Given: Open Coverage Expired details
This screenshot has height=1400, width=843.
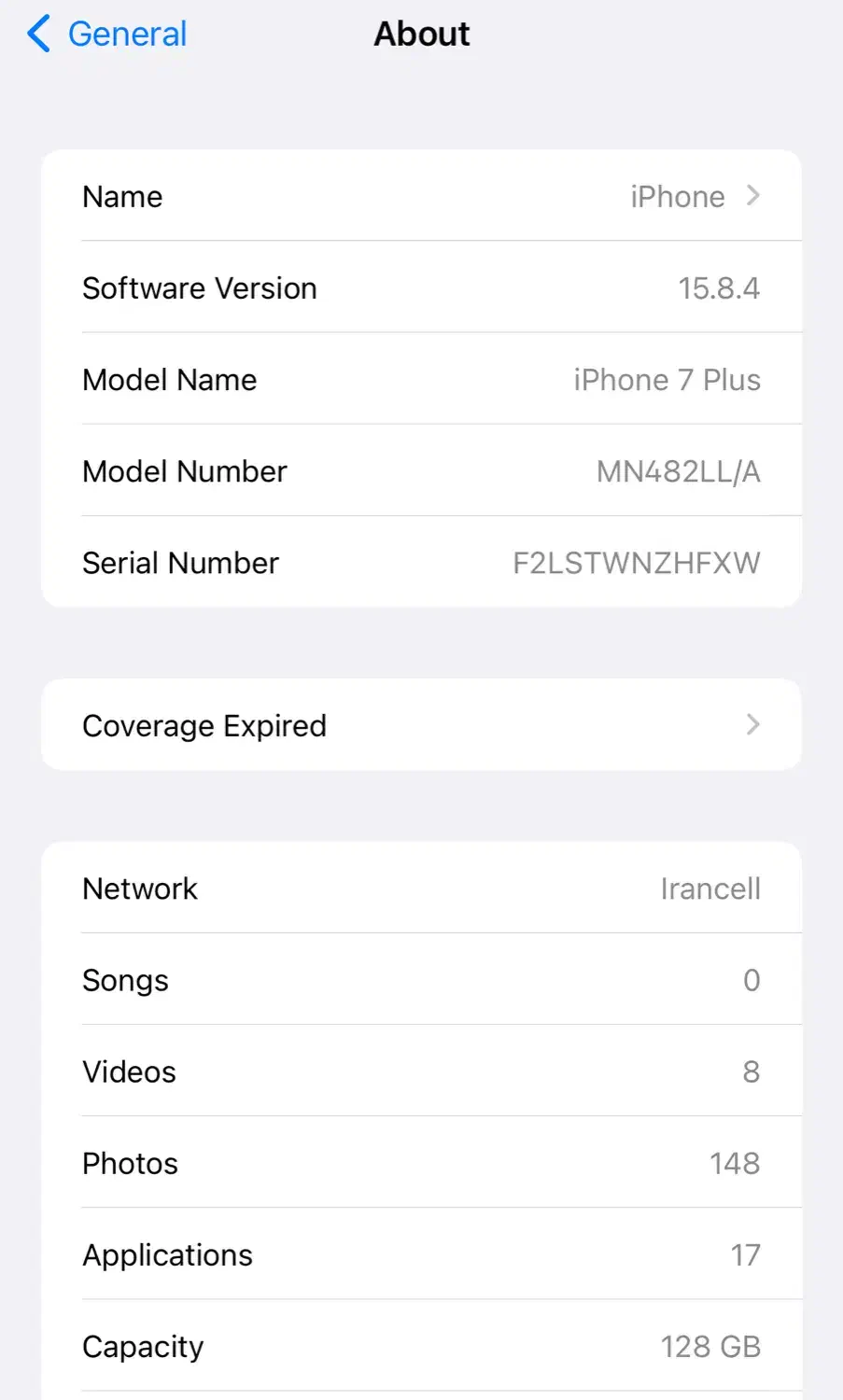Looking at the screenshot, I should pyautogui.click(x=421, y=725).
